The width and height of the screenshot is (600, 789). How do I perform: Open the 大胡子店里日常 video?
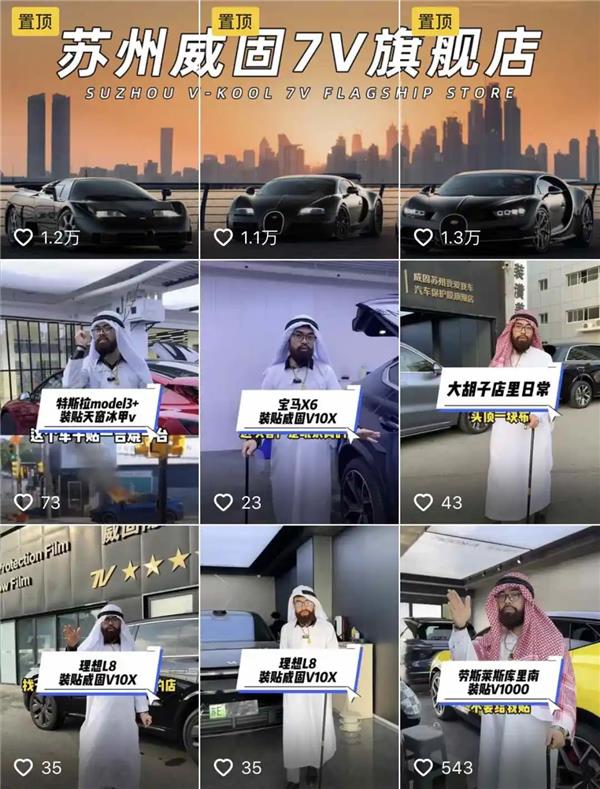[x=500, y=392]
